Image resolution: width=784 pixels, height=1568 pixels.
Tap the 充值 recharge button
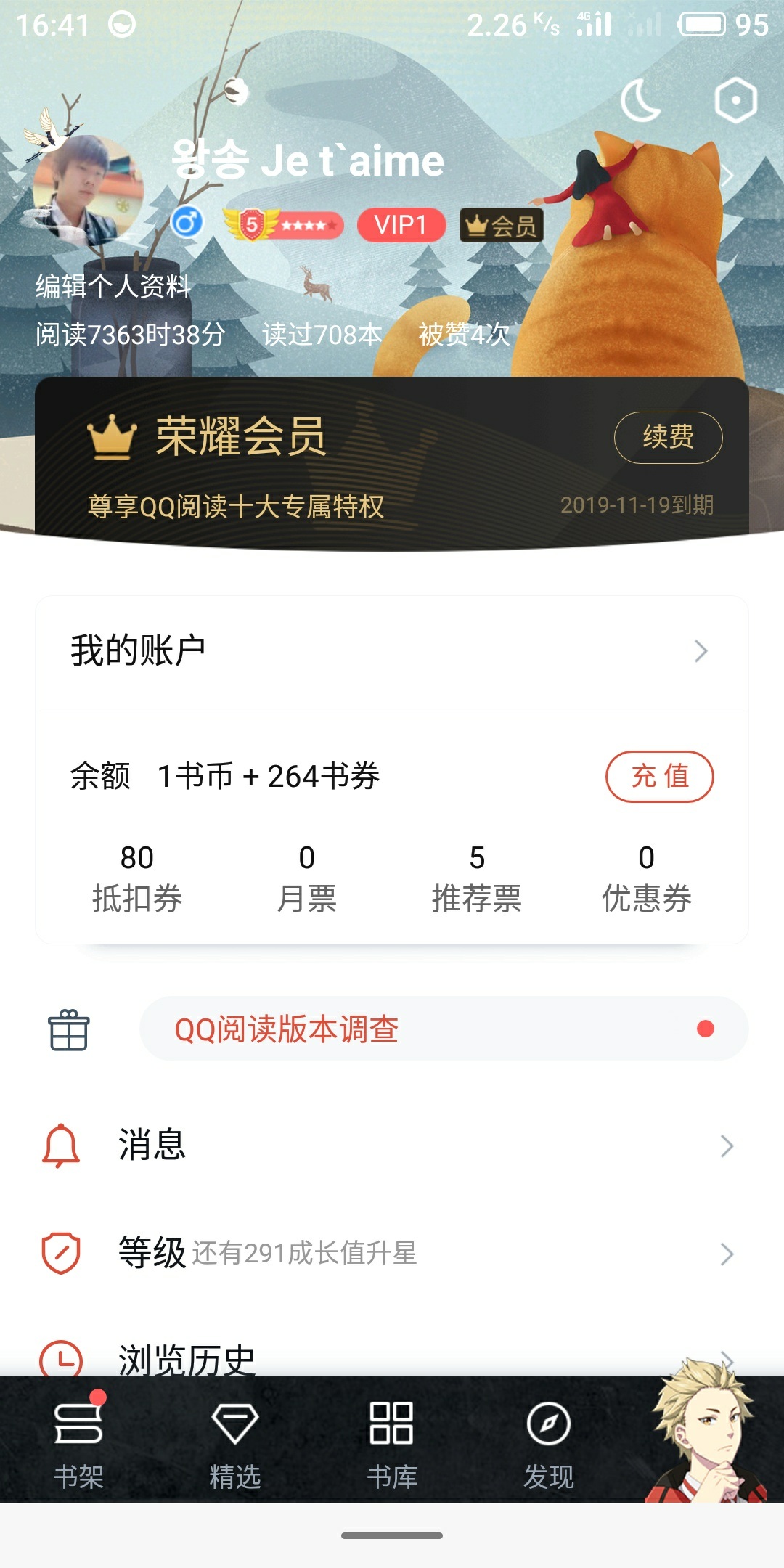(x=659, y=776)
